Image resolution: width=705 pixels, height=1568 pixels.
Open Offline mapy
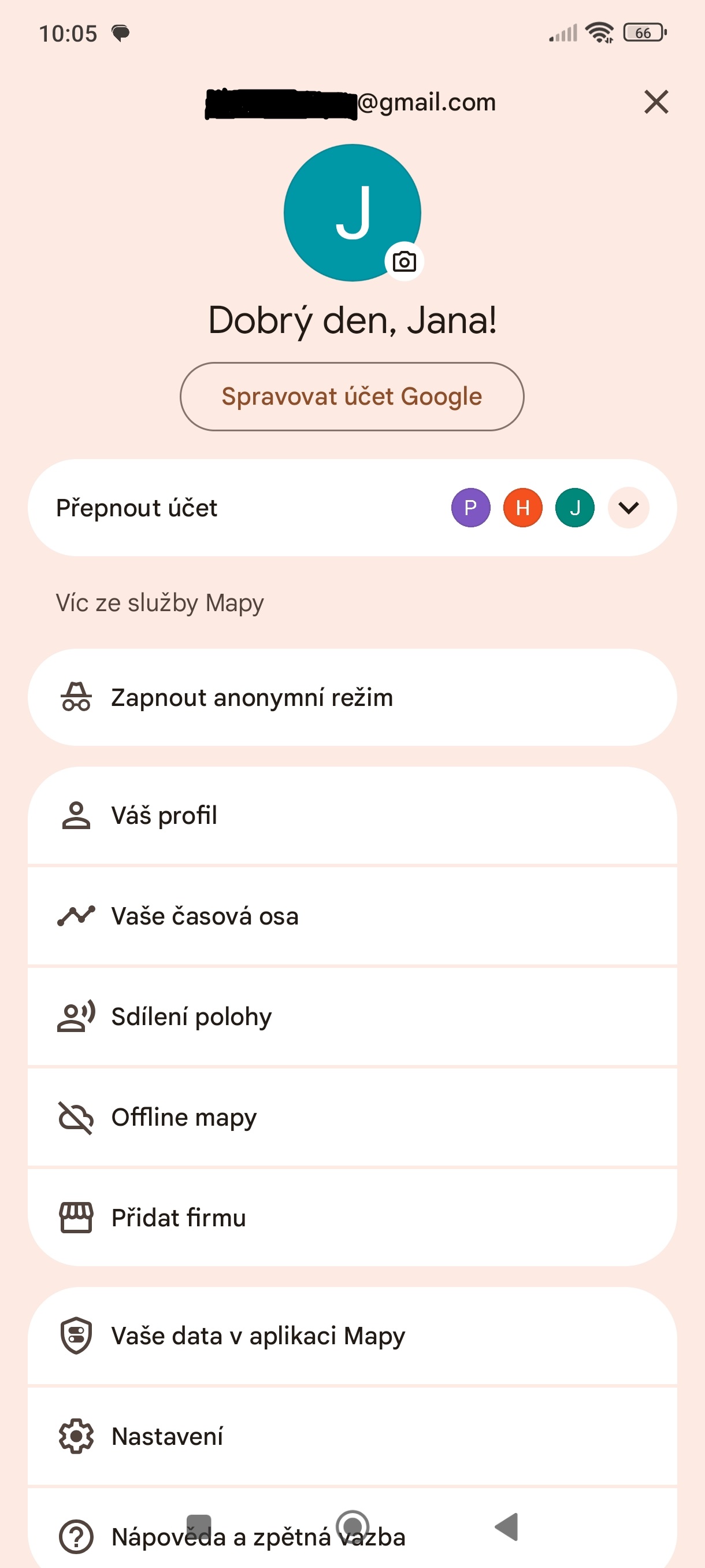coord(352,1117)
